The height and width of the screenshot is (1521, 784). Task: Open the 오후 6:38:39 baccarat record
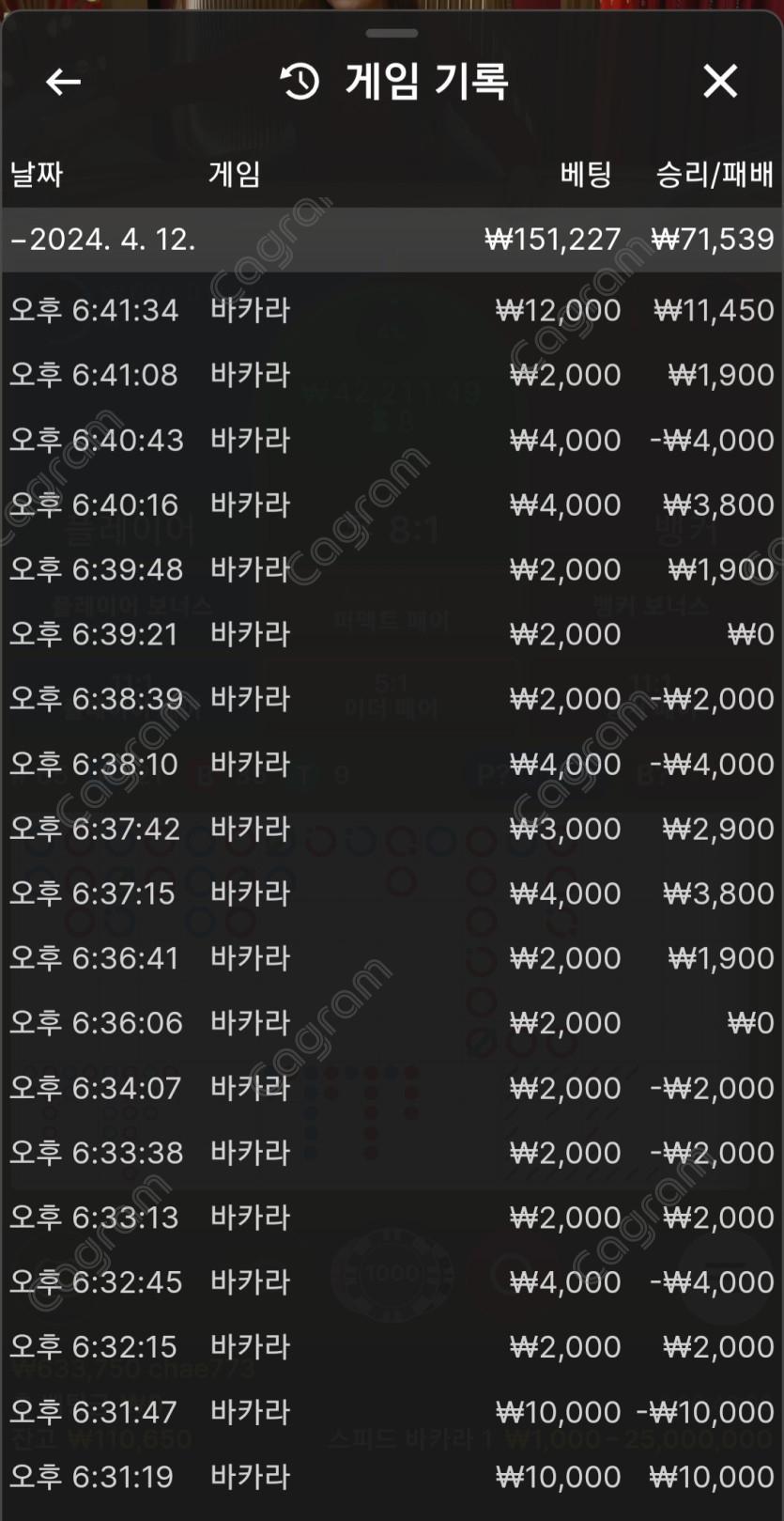coord(392,699)
